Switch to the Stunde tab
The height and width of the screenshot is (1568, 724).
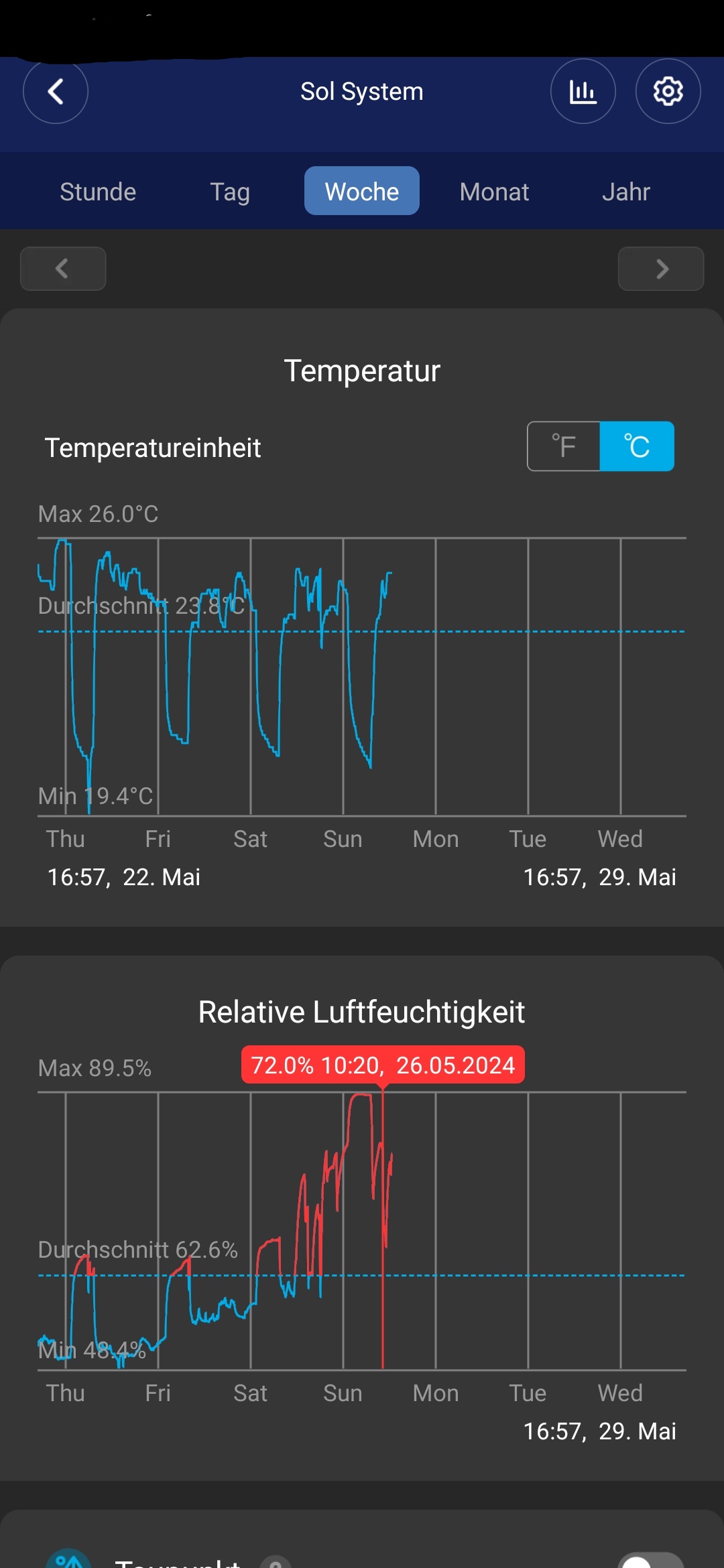click(98, 191)
